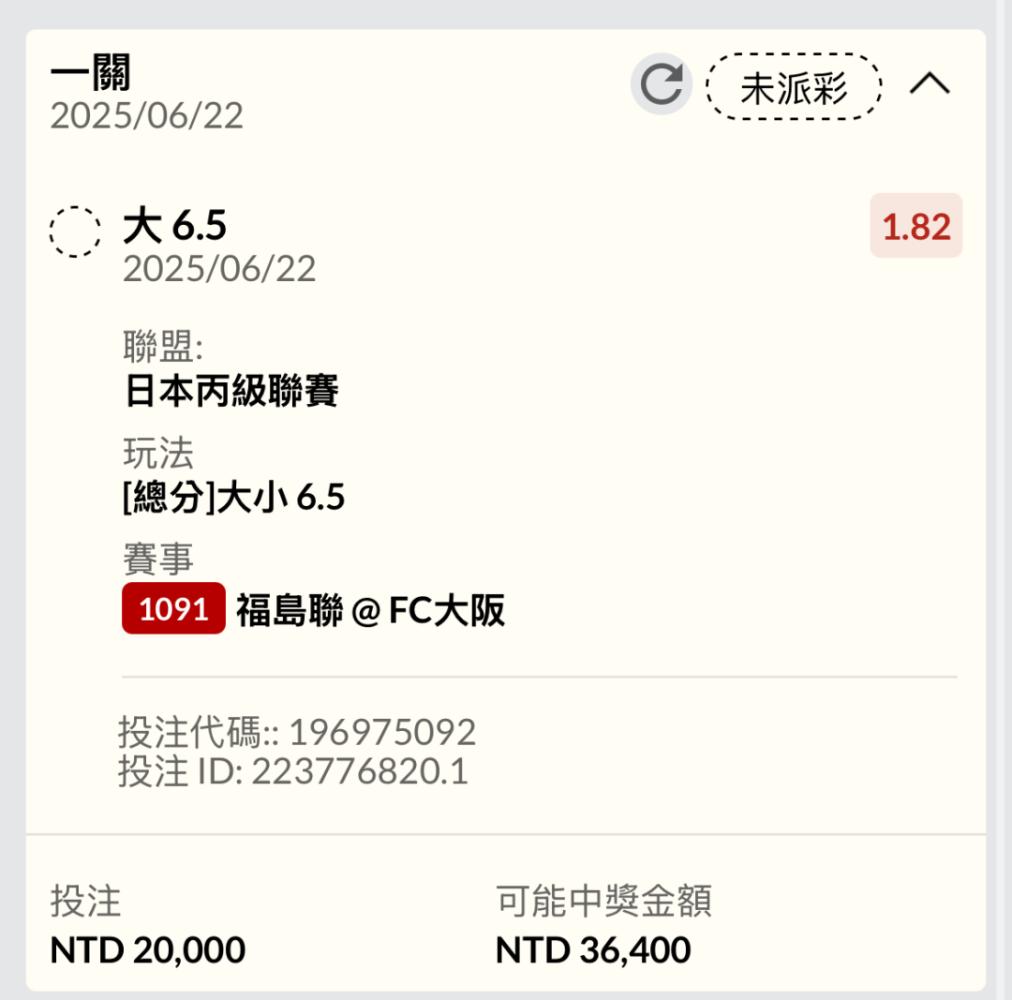Image resolution: width=1012 pixels, height=1000 pixels.
Task: Refresh the bet status with reload icon
Action: pyautogui.click(x=661, y=84)
